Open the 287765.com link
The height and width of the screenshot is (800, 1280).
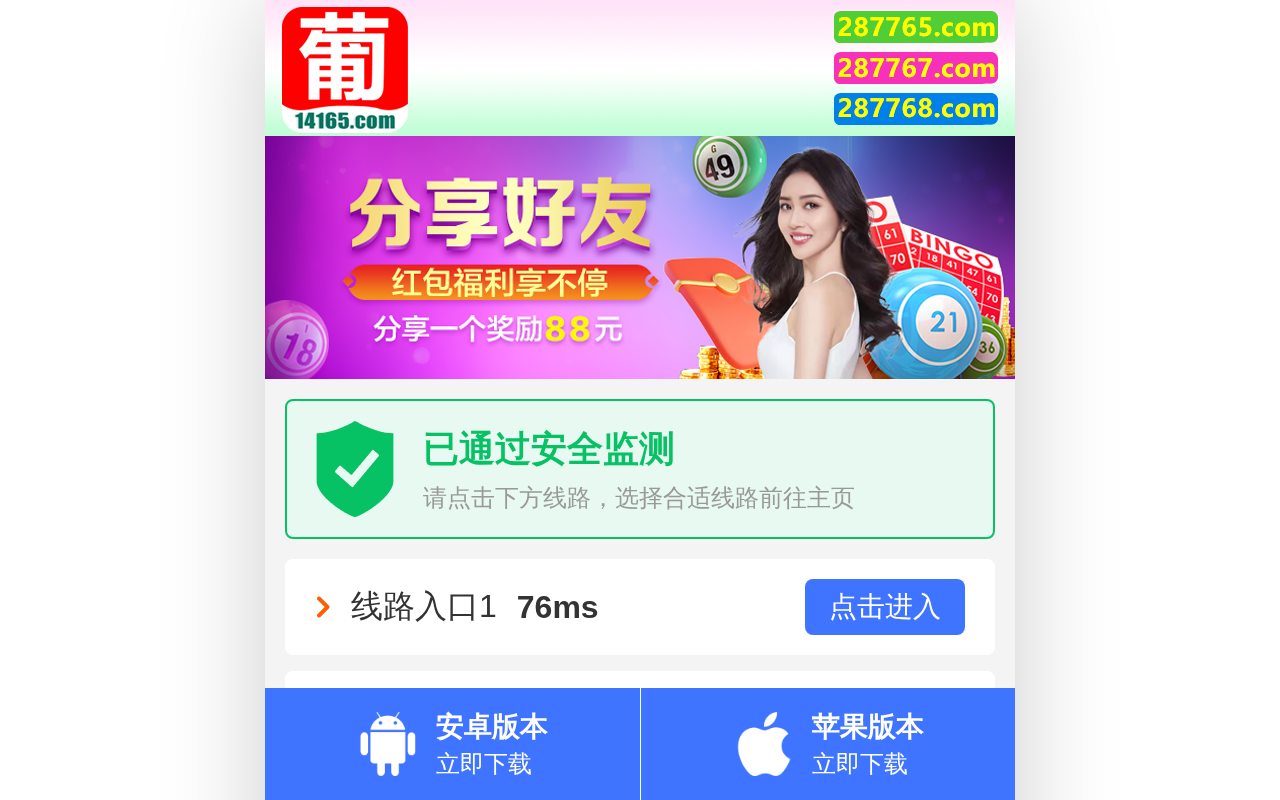[916, 27]
